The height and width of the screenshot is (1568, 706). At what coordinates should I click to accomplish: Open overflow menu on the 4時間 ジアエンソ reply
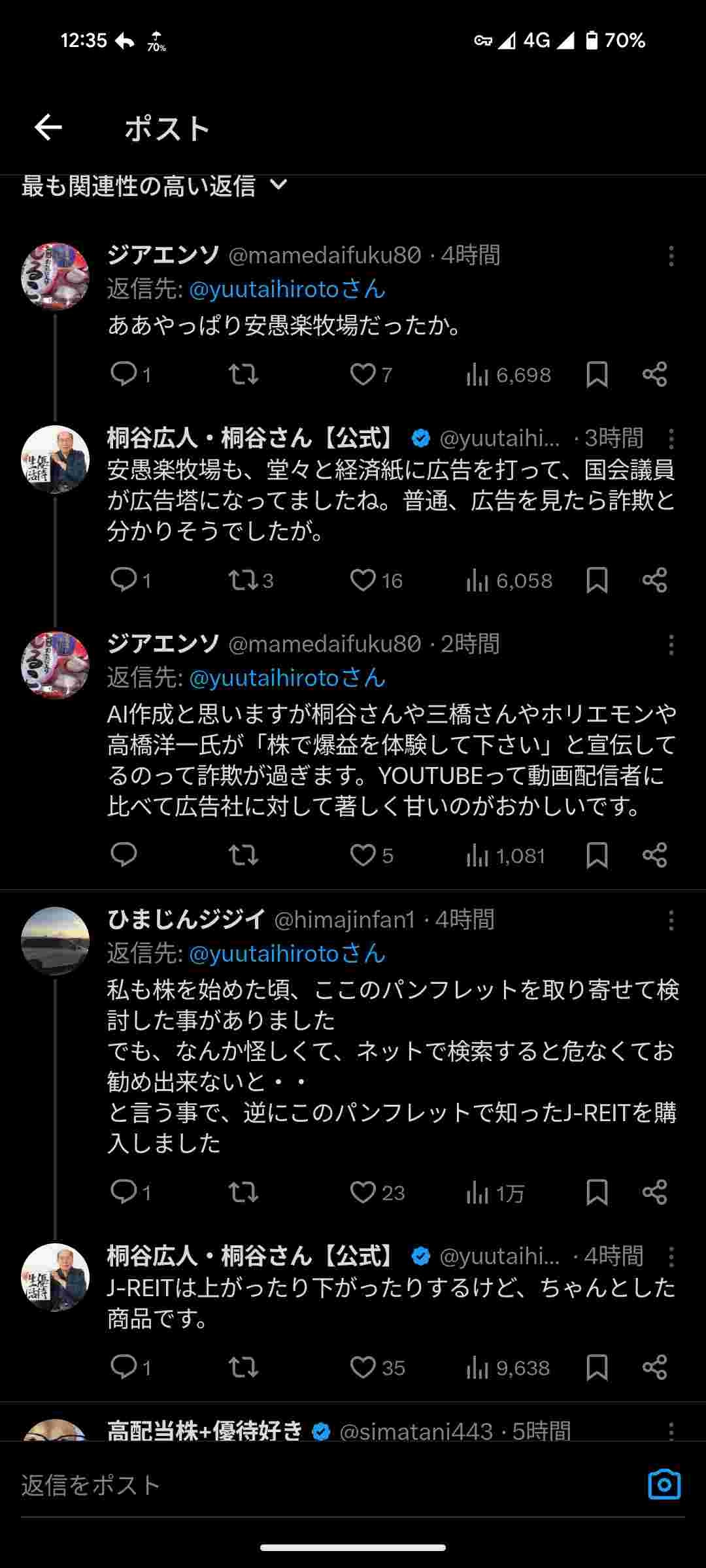pyautogui.click(x=671, y=256)
